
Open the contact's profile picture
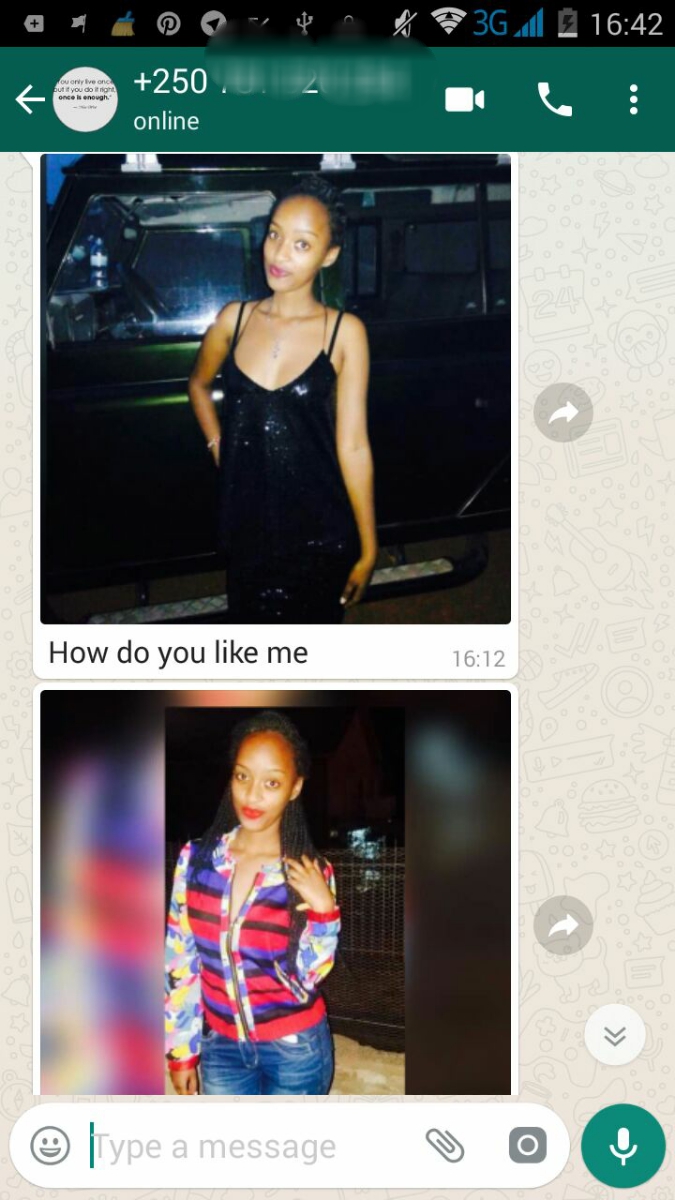[x=85, y=100]
